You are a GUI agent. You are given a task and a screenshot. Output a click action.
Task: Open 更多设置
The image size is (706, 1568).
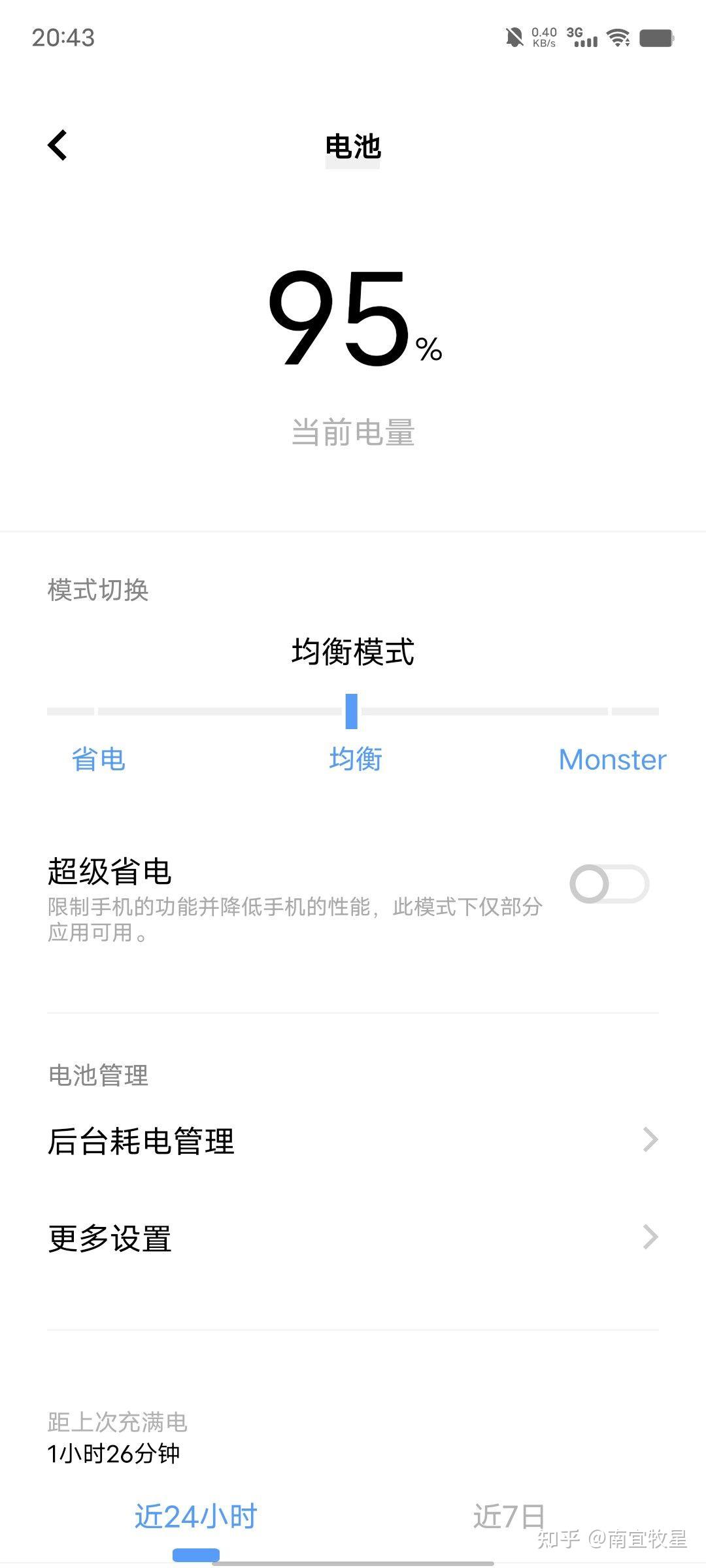tap(353, 1238)
